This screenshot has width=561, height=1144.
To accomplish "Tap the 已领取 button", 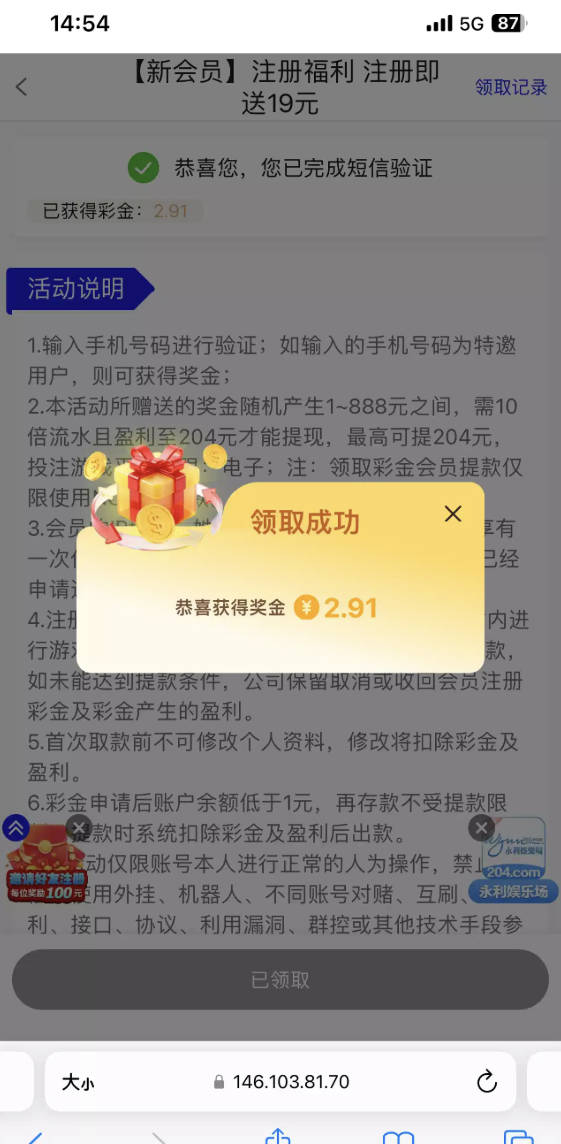I will [x=280, y=979].
